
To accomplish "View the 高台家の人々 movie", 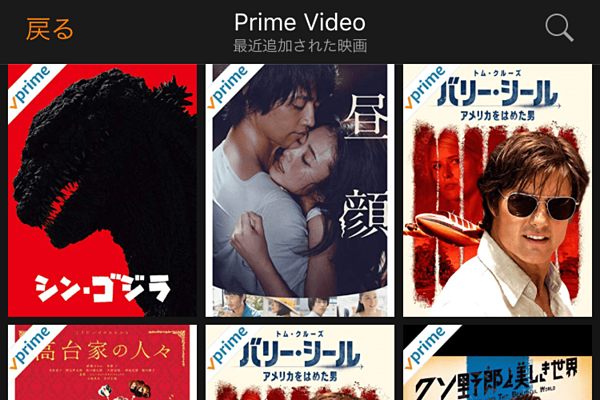I will pos(101,364).
